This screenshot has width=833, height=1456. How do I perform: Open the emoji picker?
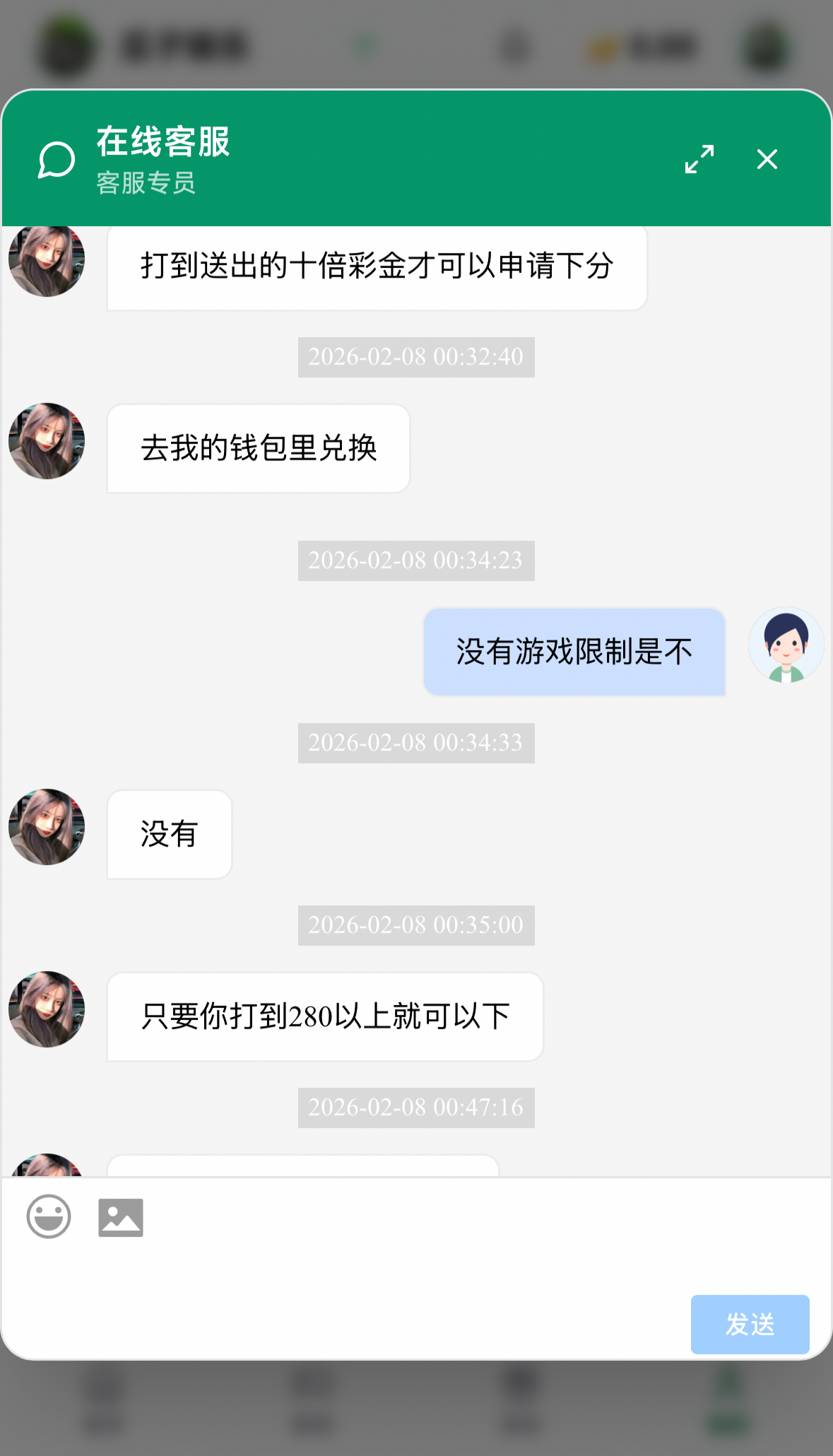[49, 1216]
